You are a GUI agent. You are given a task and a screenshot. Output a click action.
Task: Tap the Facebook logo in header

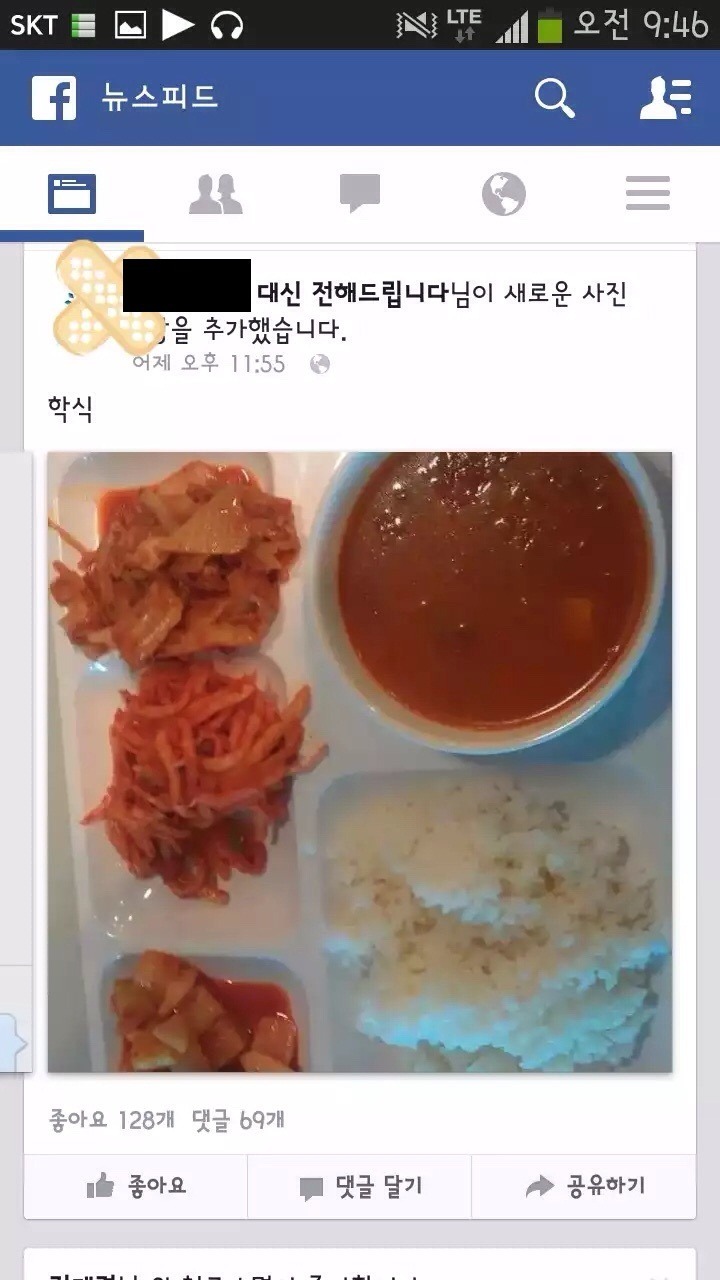pos(54,98)
